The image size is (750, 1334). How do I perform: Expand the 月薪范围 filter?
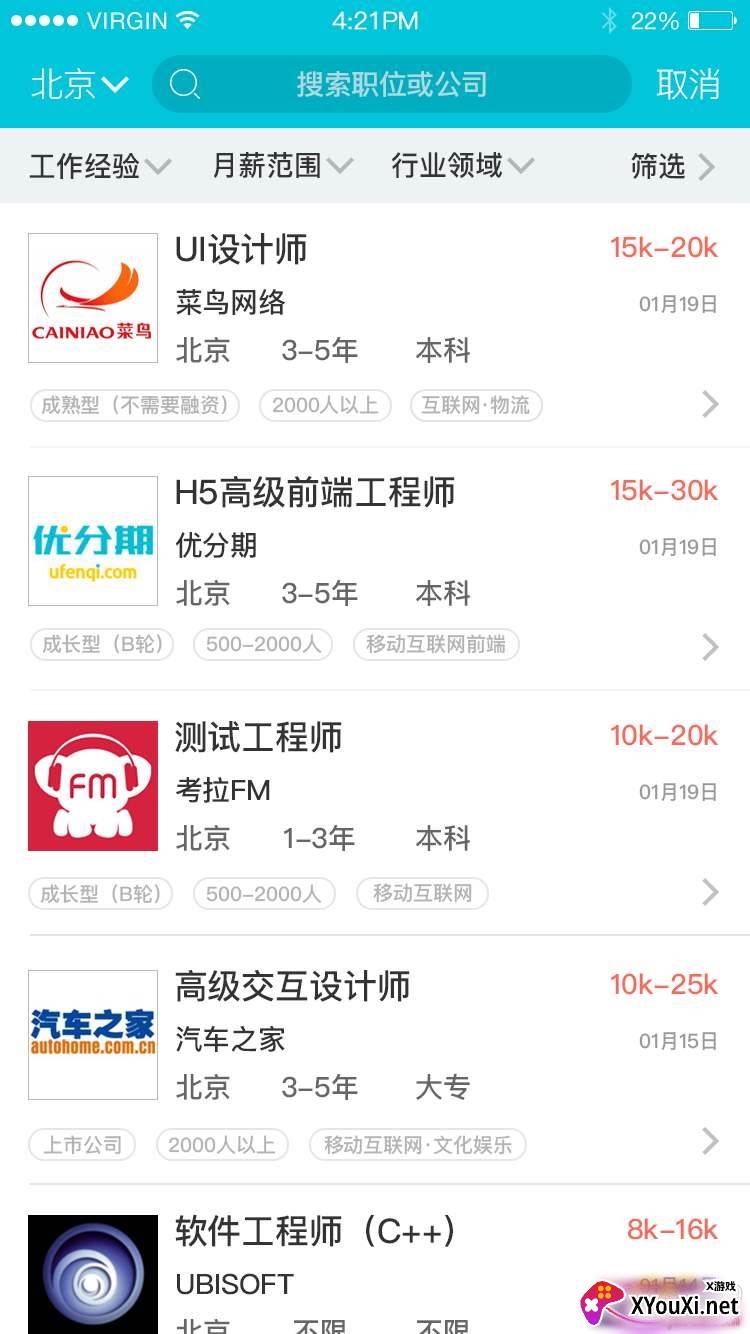pyautogui.click(x=282, y=166)
